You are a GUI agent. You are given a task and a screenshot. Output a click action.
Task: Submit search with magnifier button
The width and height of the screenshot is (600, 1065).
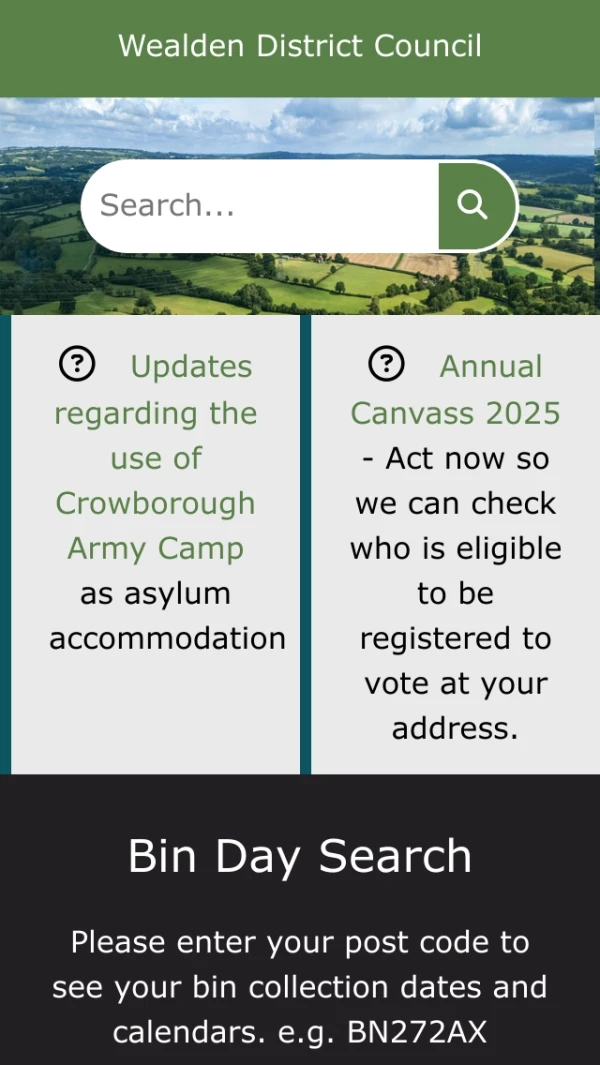[x=473, y=206]
